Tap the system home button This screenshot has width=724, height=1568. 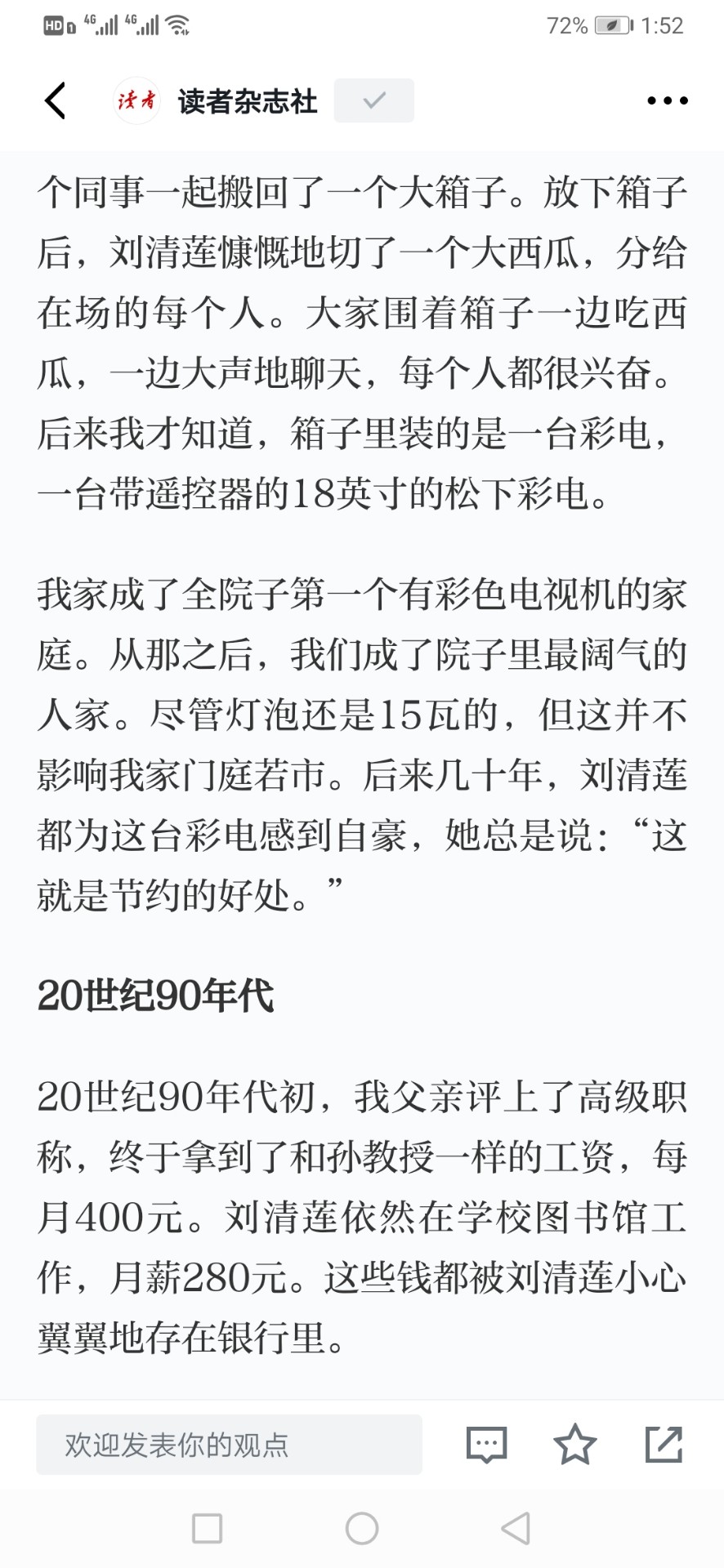point(362,1528)
